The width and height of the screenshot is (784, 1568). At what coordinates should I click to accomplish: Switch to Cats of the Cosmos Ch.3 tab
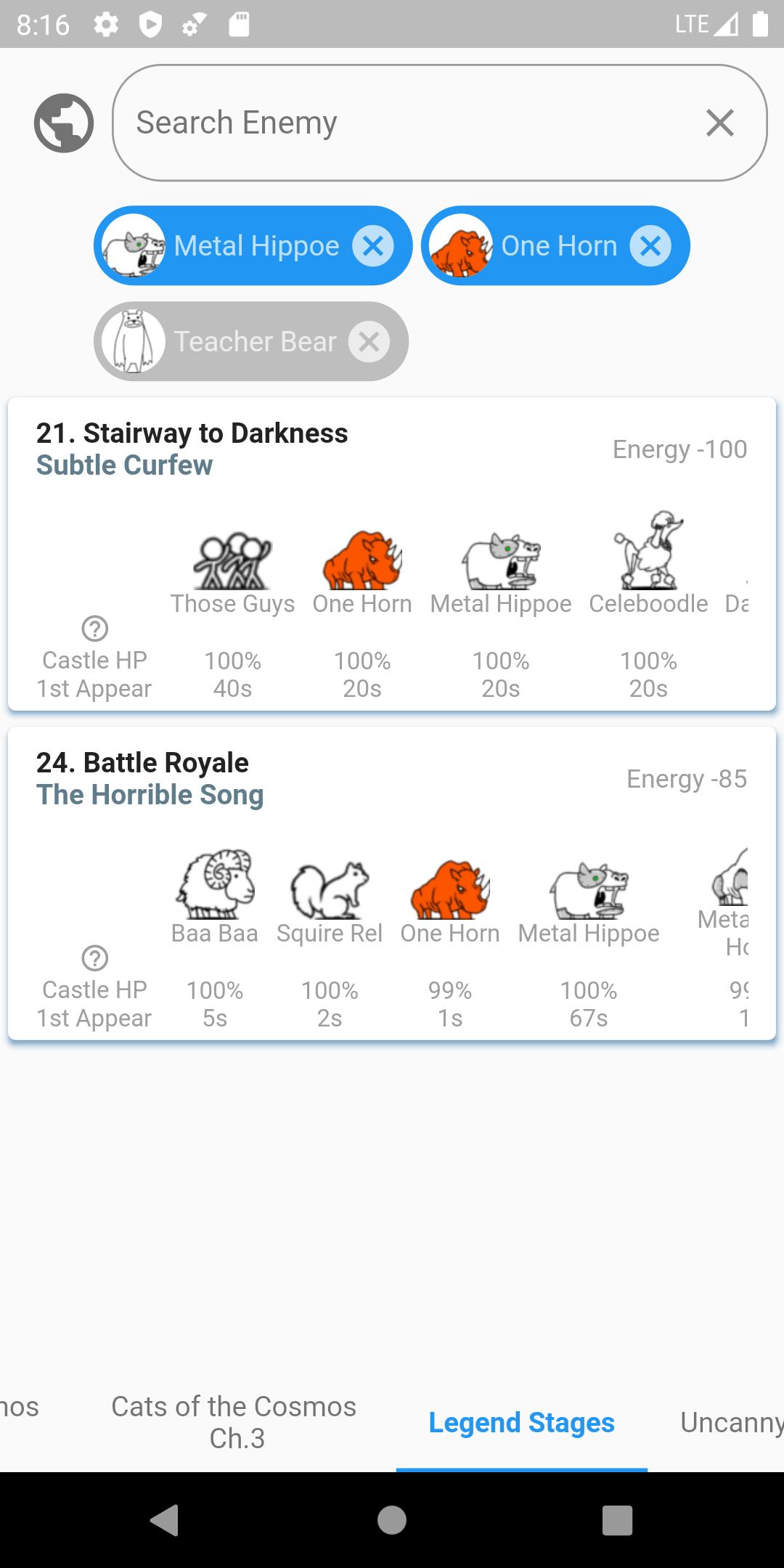pos(234,1422)
